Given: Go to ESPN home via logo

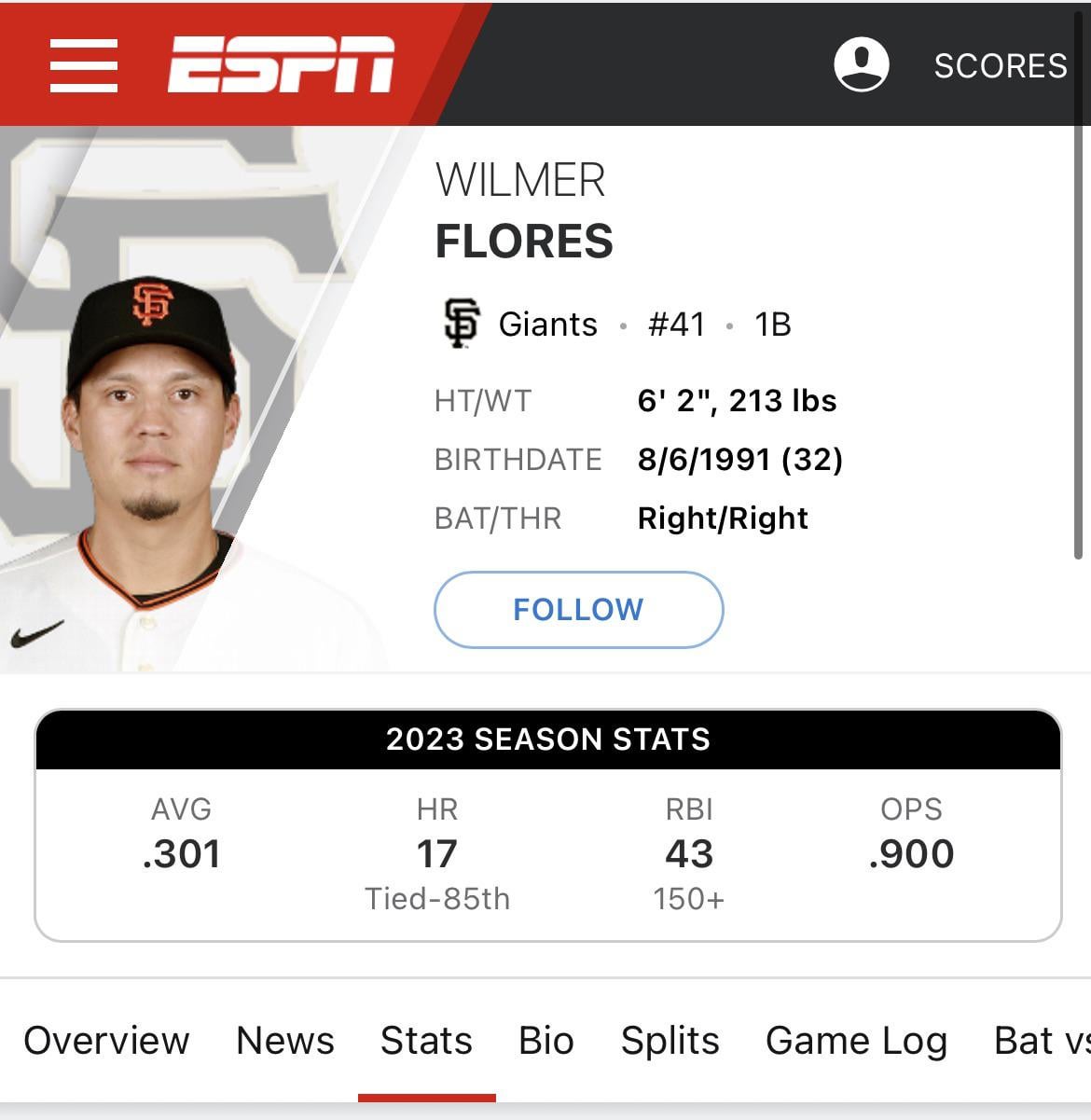Looking at the screenshot, I should 281,65.
